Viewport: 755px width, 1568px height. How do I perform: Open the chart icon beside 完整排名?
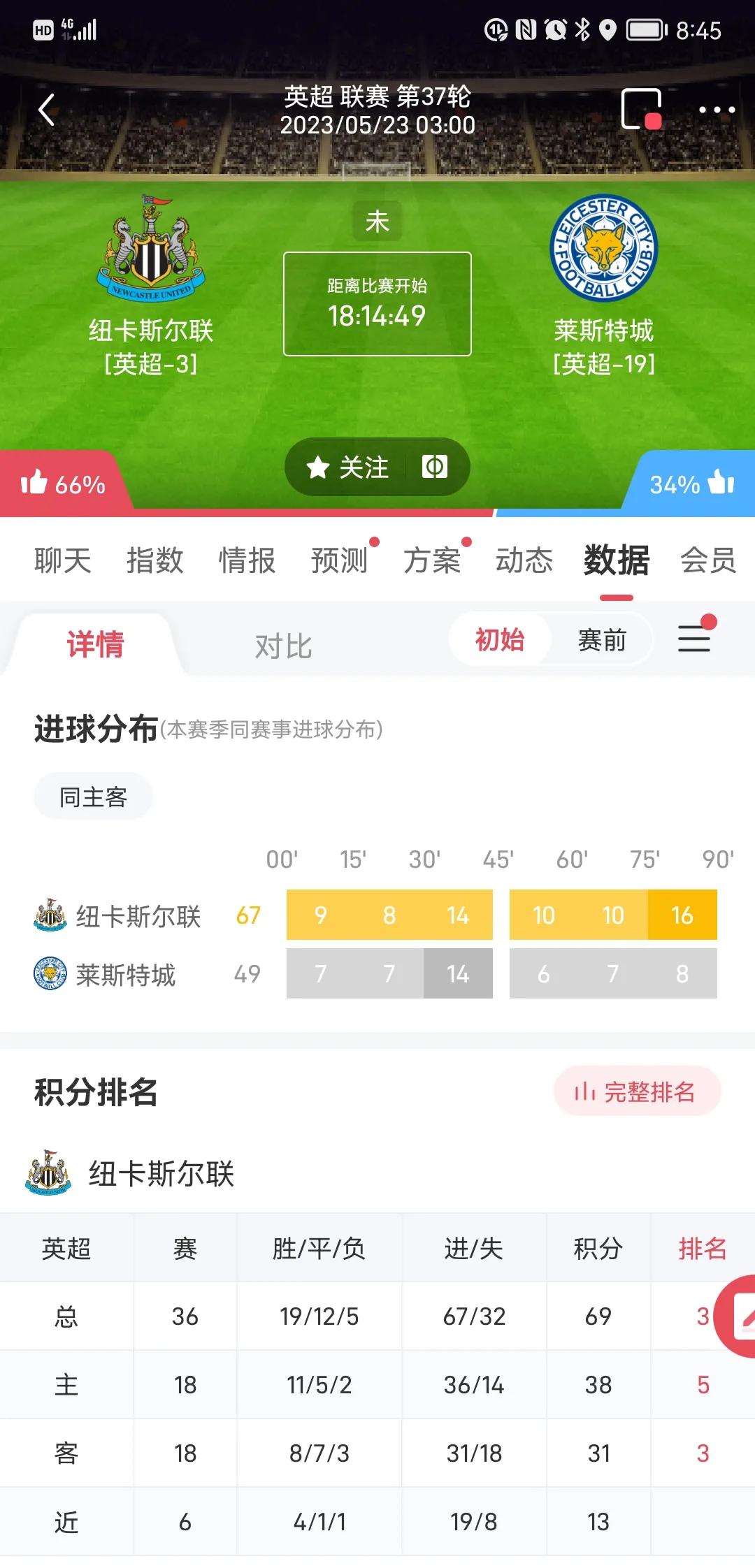pyautogui.click(x=584, y=1090)
